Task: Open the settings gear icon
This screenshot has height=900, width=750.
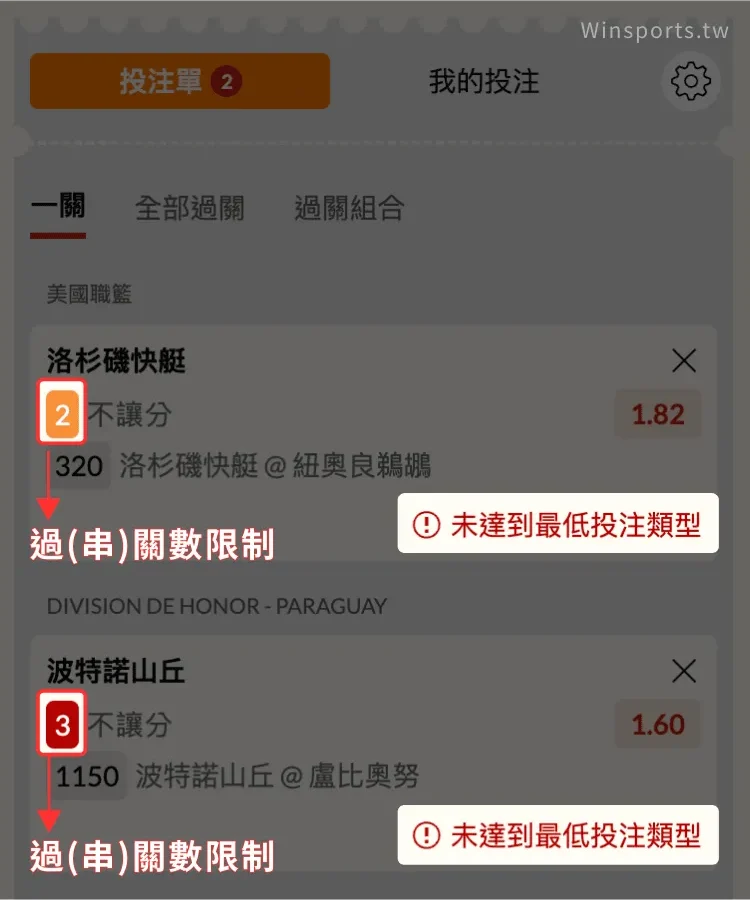Action: (x=690, y=81)
